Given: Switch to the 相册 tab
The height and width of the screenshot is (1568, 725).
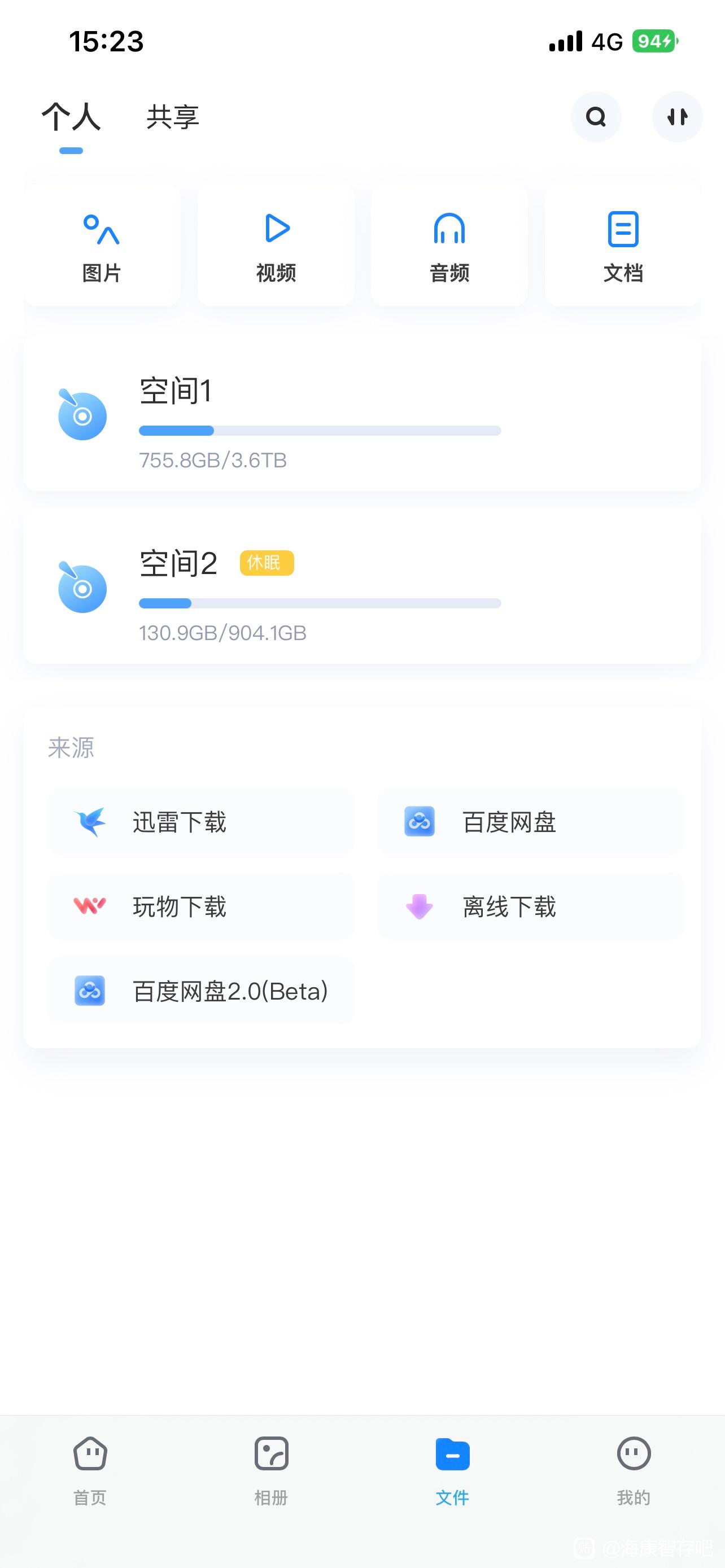Looking at the screenshot, I should 271,1470.
